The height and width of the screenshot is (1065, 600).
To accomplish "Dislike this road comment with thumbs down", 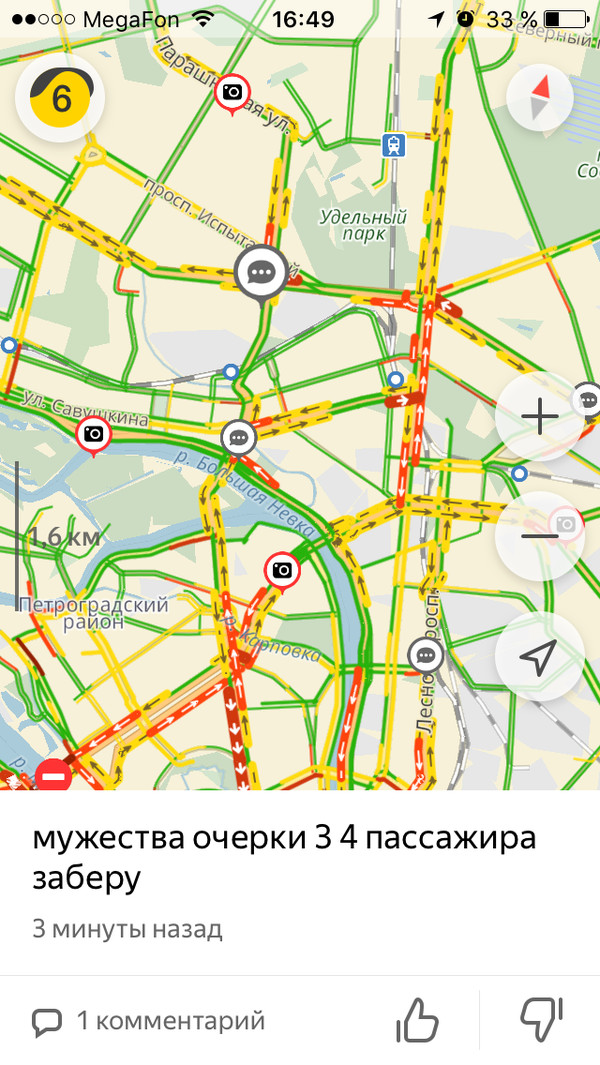I will (x=542, y=1021).
